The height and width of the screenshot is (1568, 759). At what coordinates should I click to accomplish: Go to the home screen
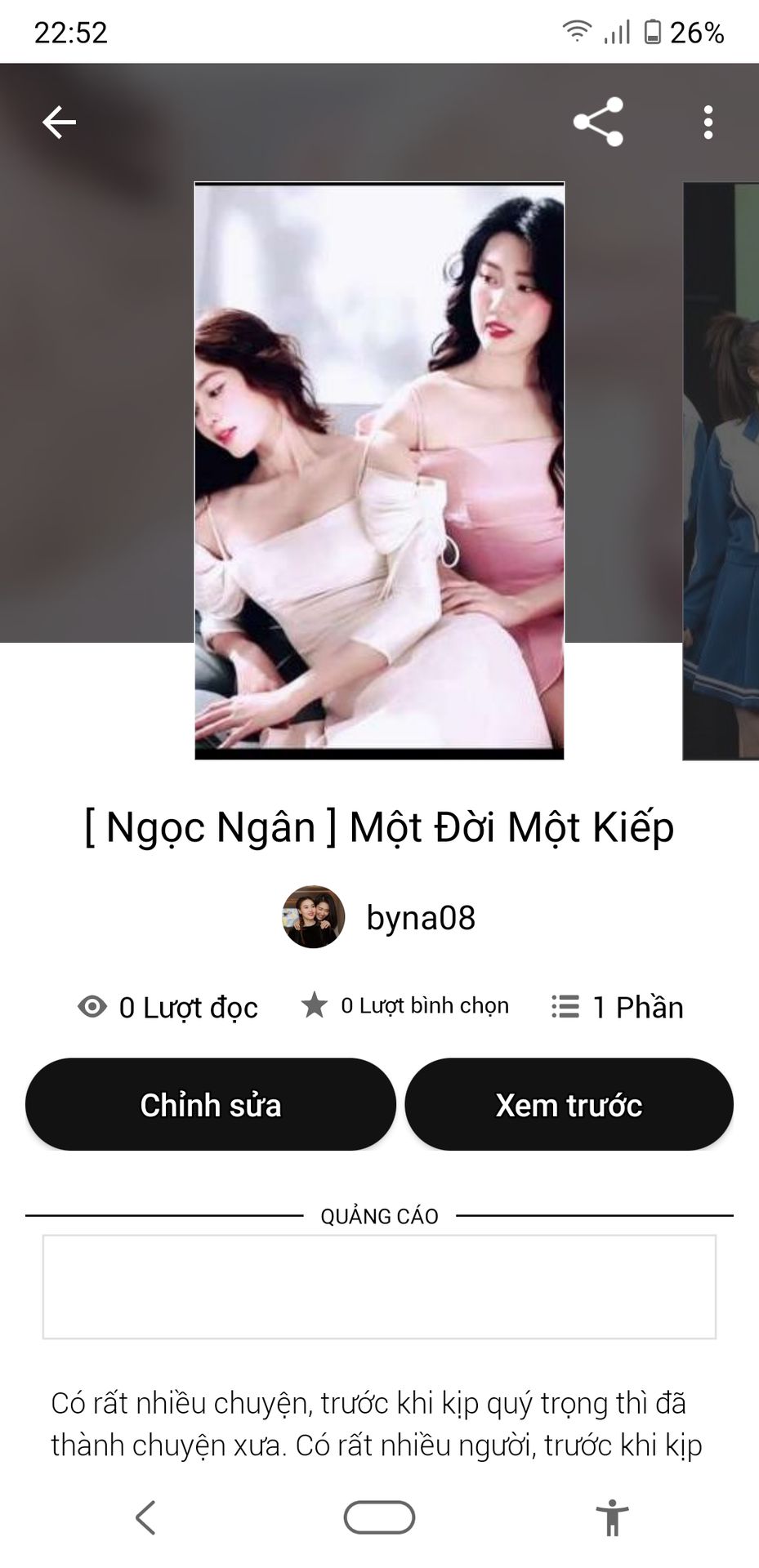379,1518
